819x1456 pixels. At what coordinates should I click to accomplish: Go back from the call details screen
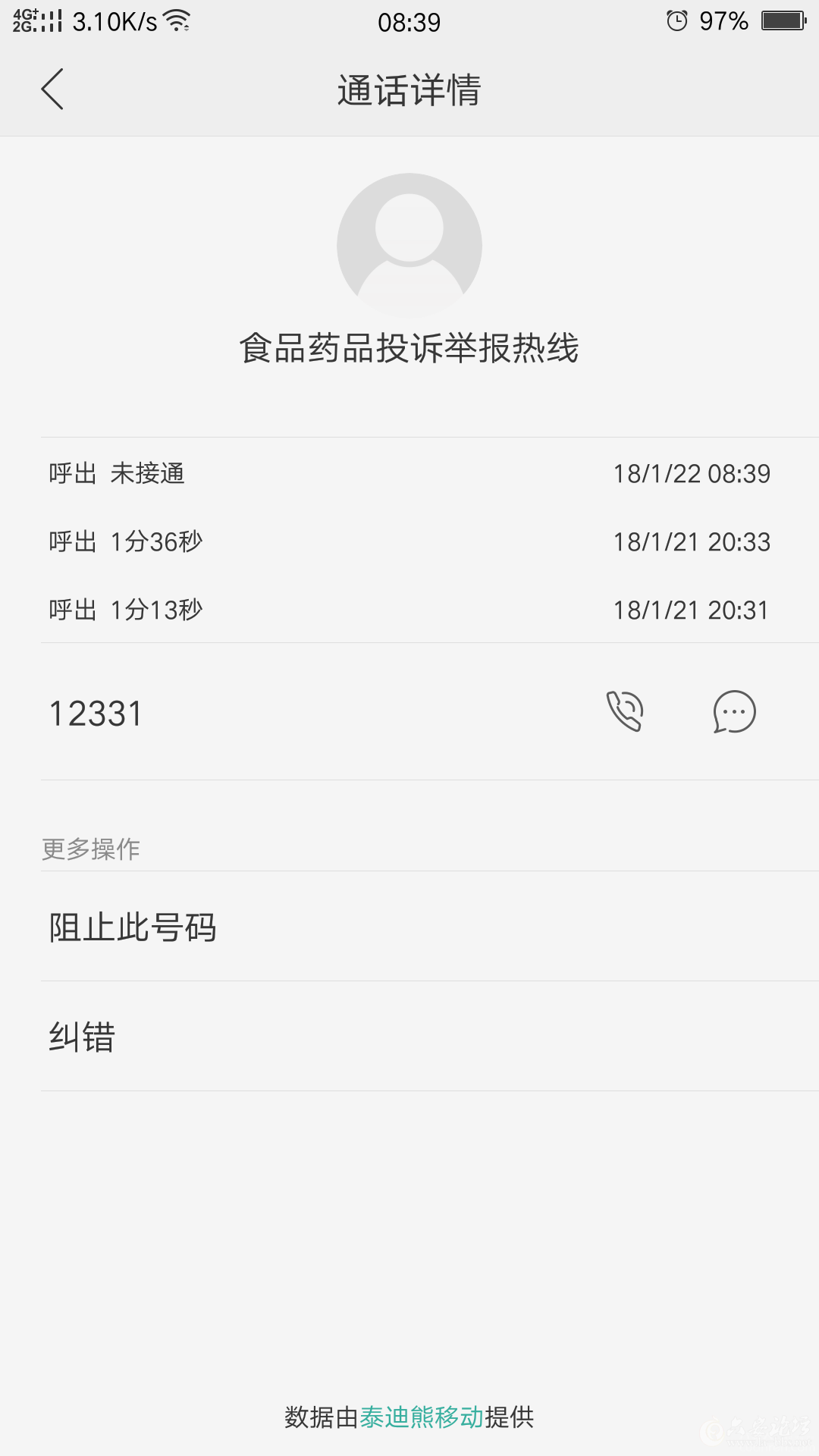[x=52, y=89]
